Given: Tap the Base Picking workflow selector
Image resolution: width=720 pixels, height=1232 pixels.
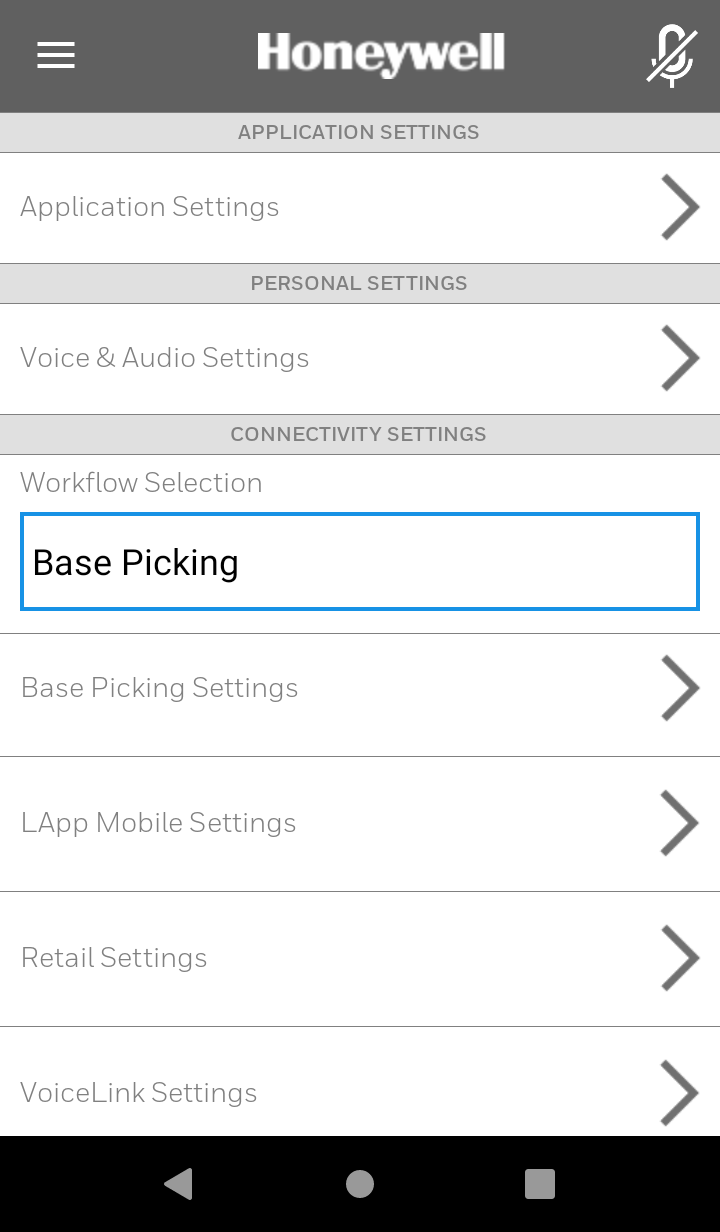Looking at the screenshot, I should point(360,561).
